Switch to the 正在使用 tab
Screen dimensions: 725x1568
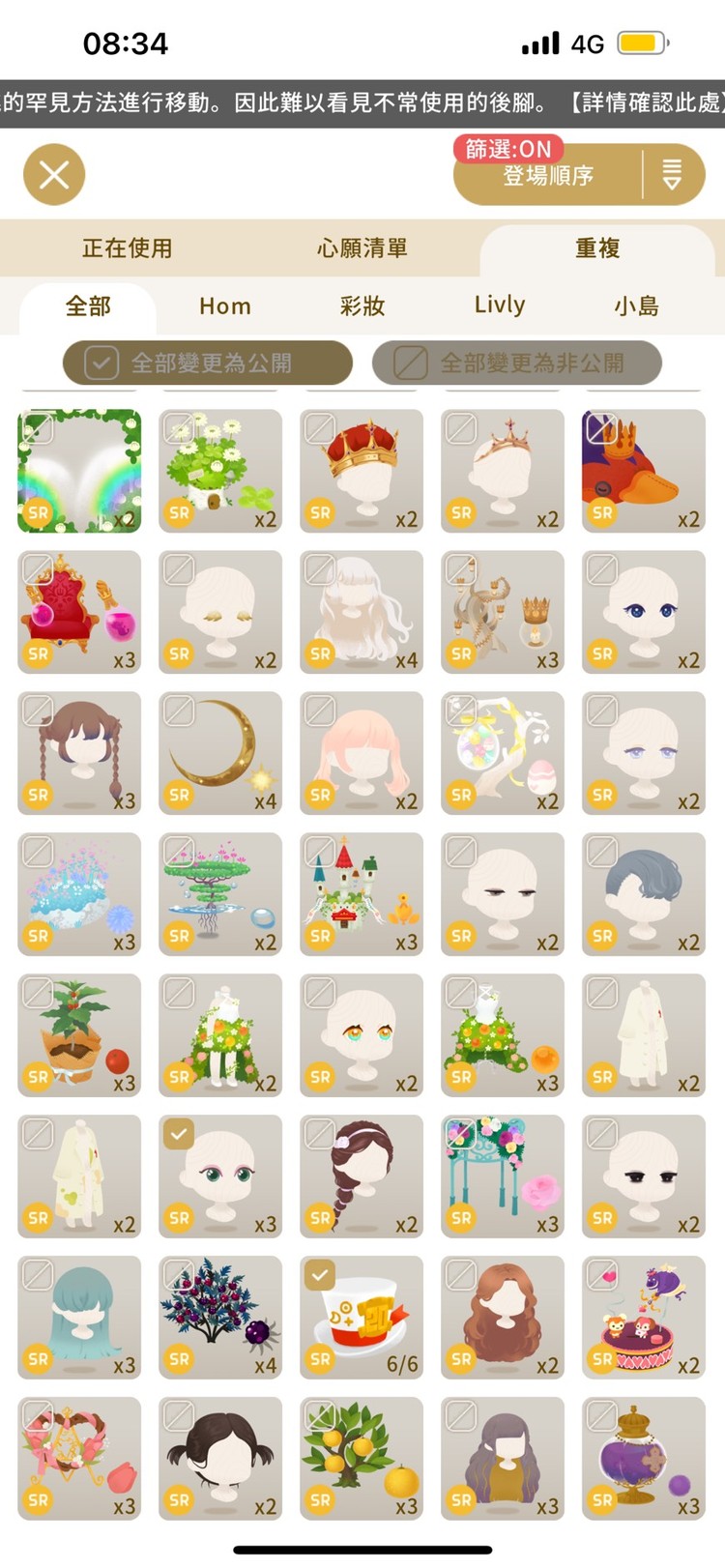click(127, 248)
